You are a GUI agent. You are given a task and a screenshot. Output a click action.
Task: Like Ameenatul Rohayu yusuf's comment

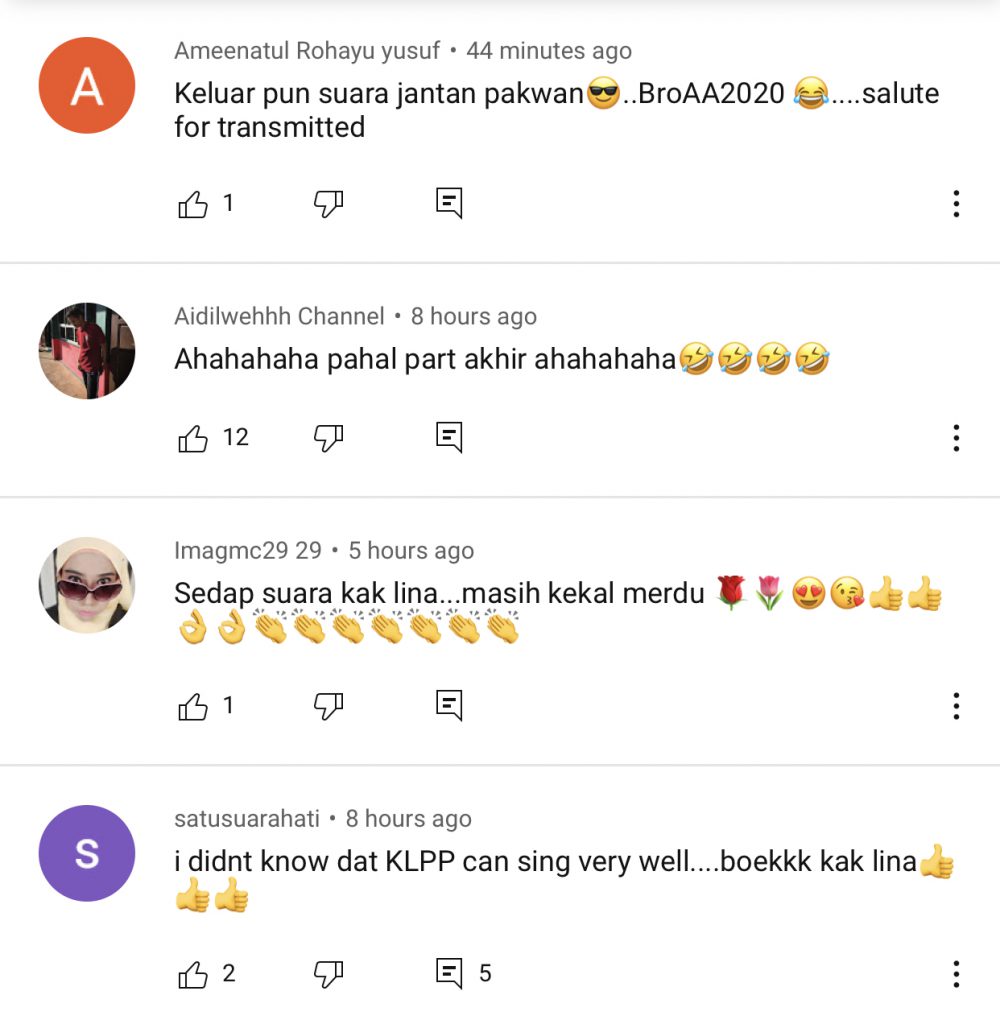click(193, 204)
